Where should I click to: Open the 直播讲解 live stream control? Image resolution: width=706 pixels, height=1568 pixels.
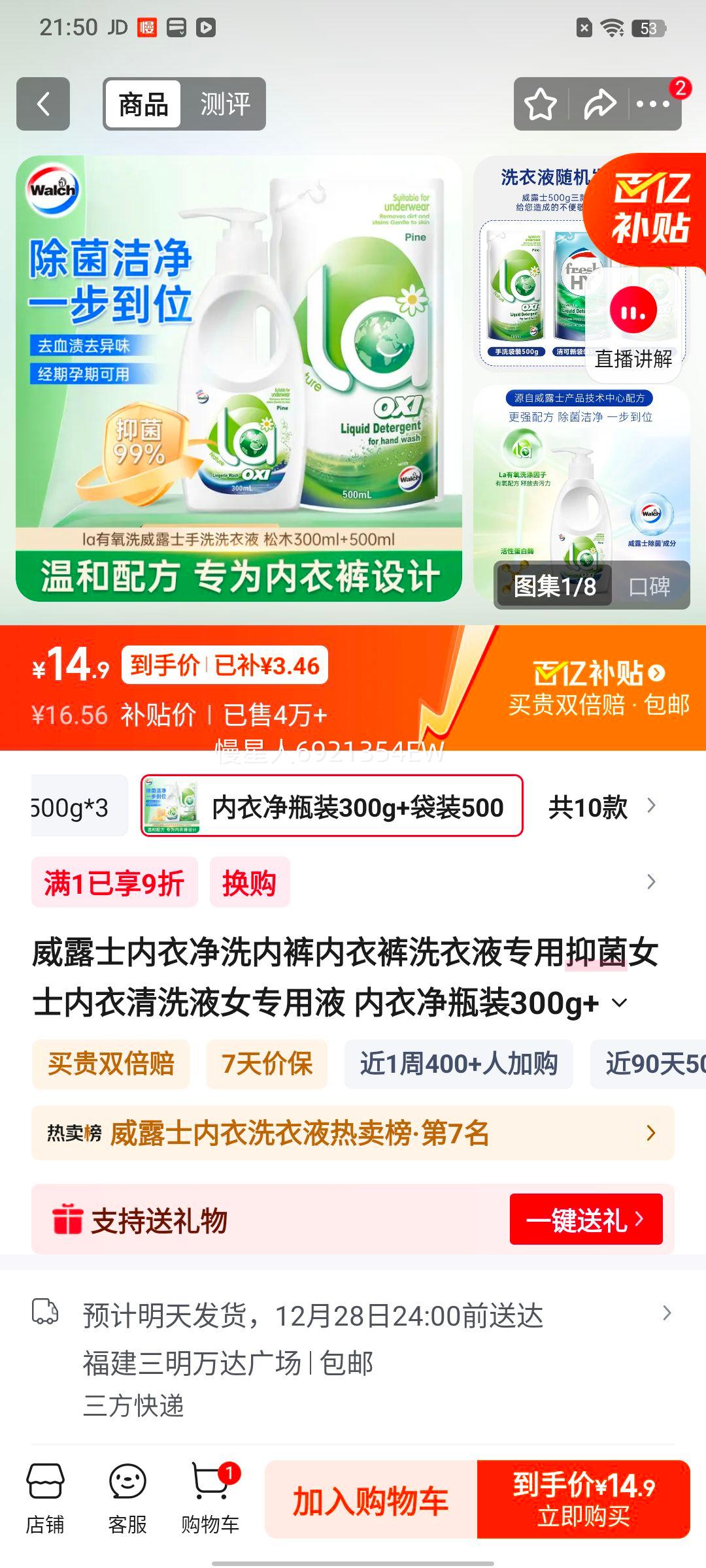(633, 327)
